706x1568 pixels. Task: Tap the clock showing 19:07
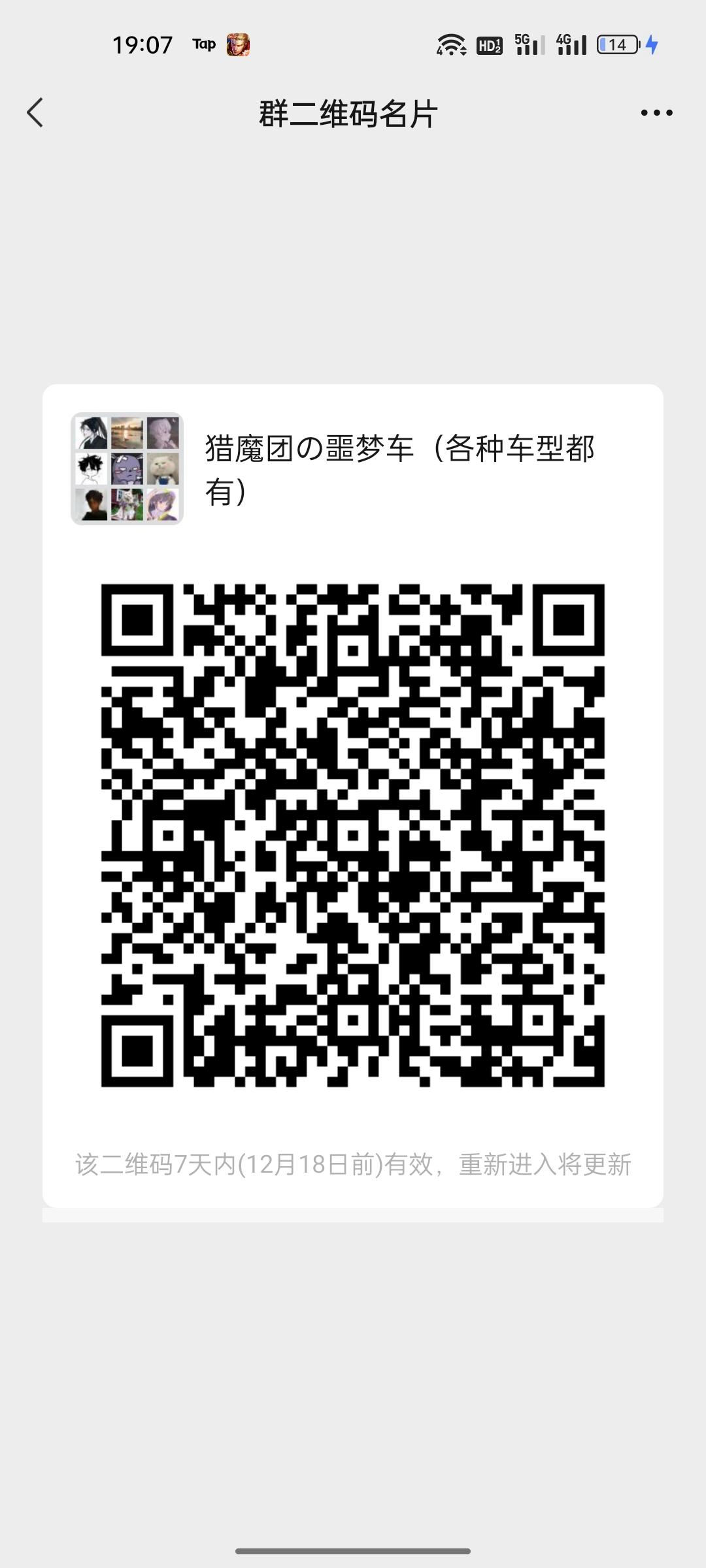143,44
